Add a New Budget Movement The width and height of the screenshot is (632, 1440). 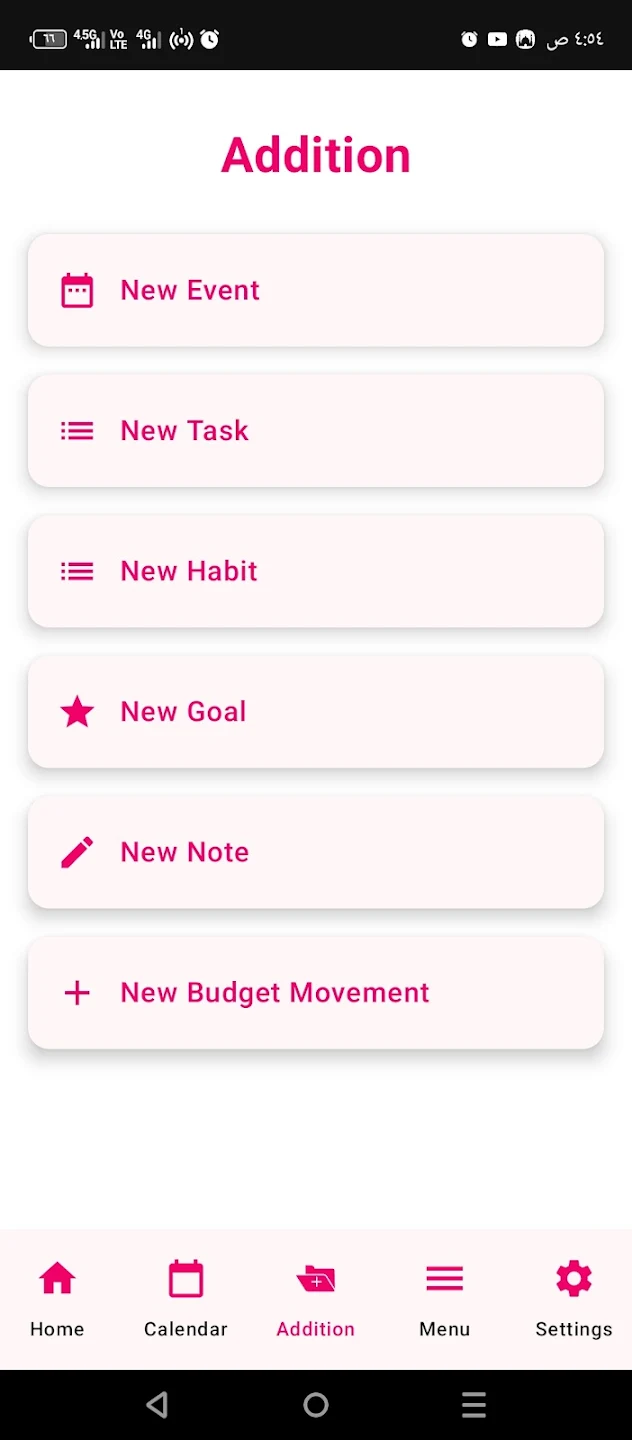pyautogui.click(x=315, y=993)
